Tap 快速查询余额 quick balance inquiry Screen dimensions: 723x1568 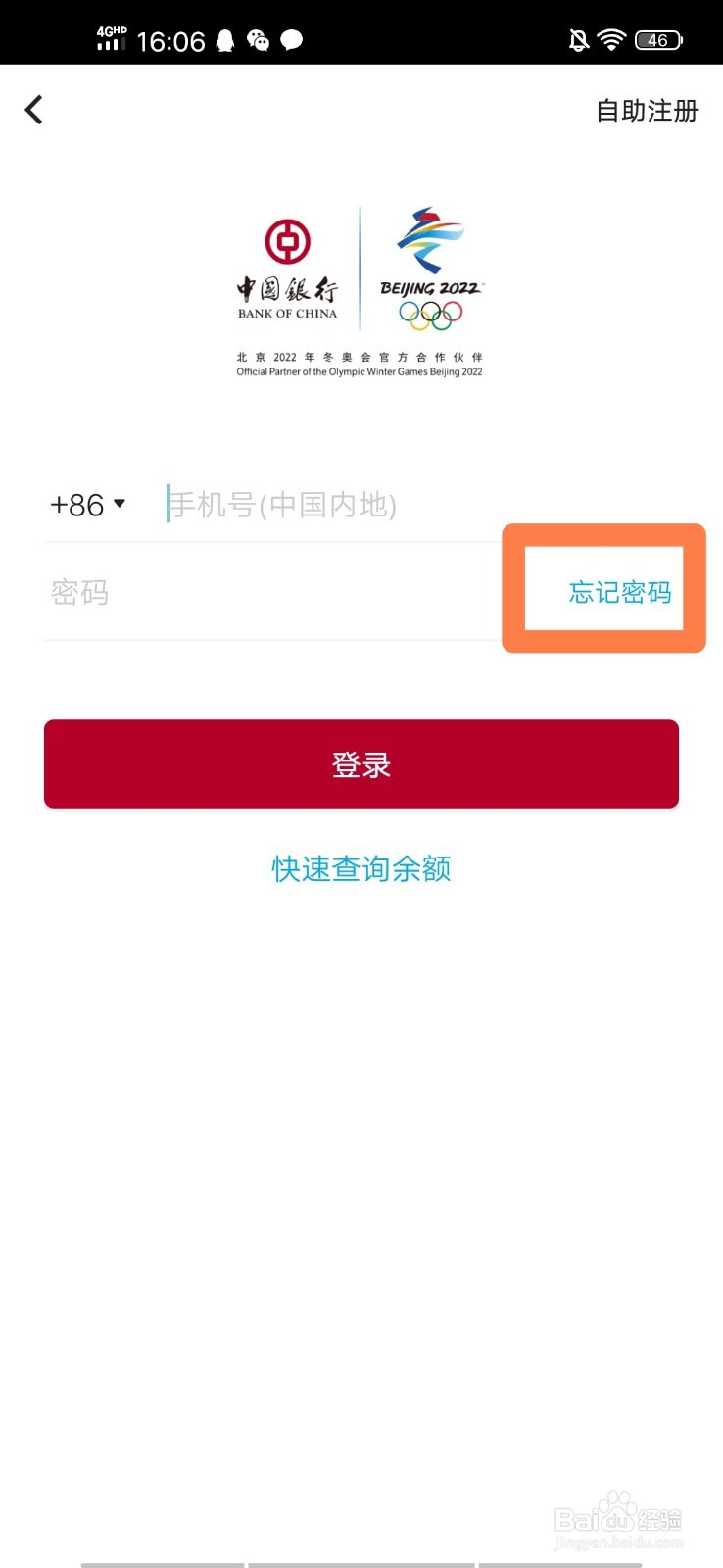click(x=361, y=868)
